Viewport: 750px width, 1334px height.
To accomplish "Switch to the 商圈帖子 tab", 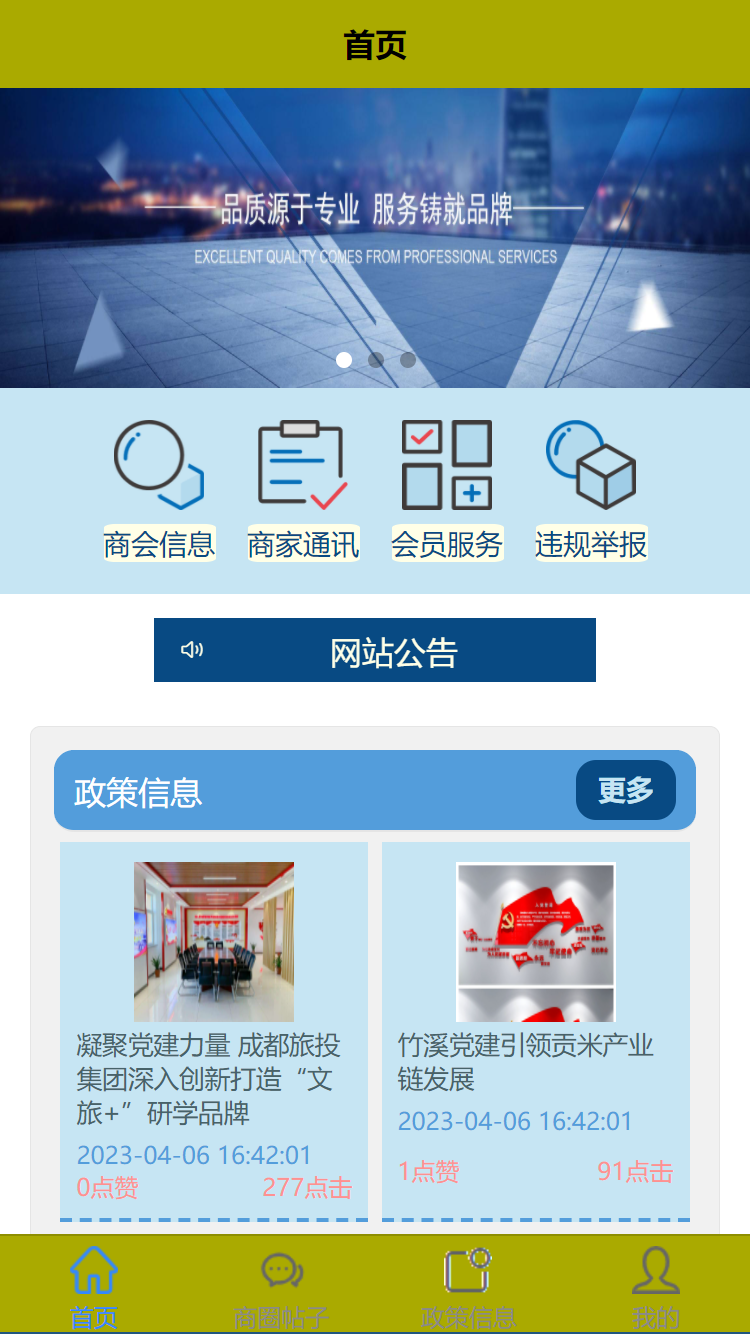I will (281, 1288).
